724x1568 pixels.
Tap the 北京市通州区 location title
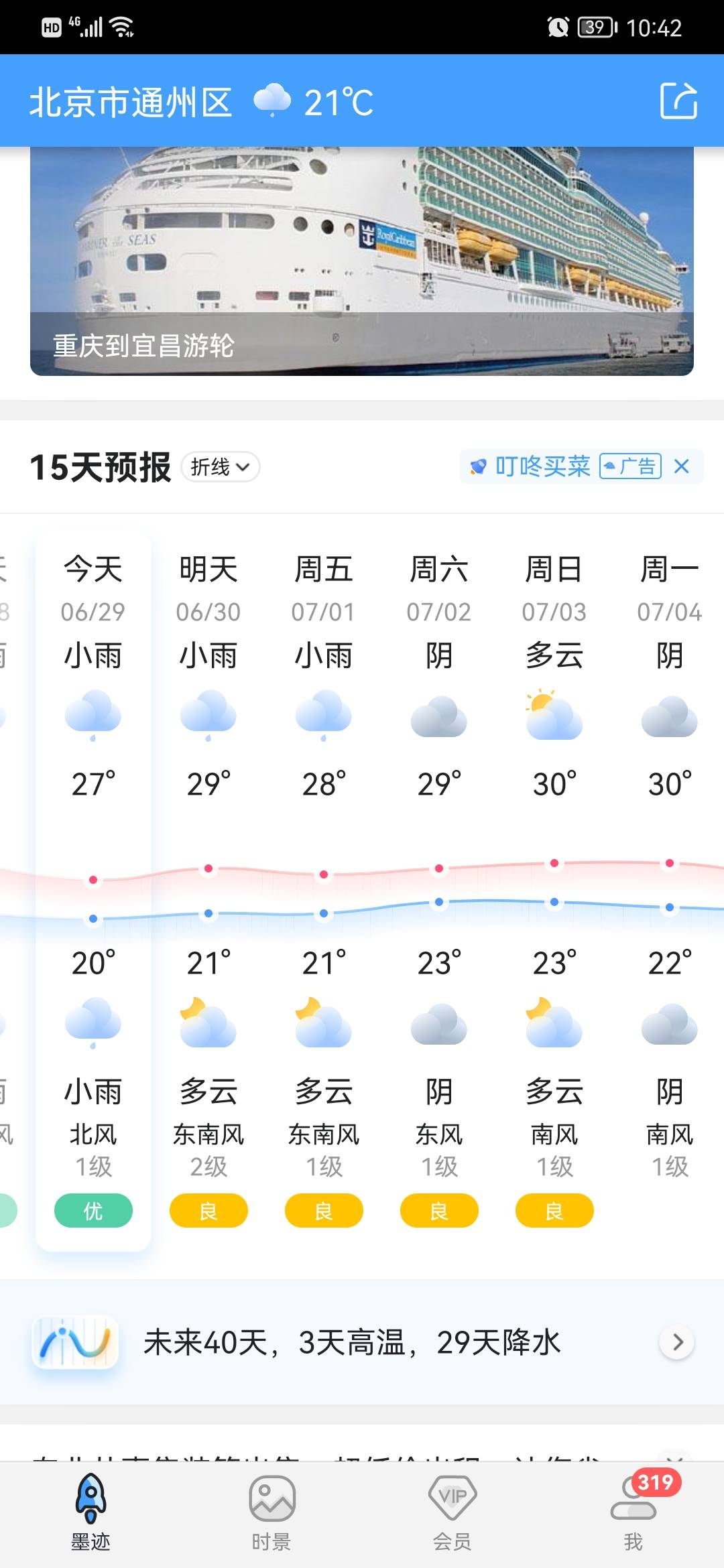(x=131, y=103)
